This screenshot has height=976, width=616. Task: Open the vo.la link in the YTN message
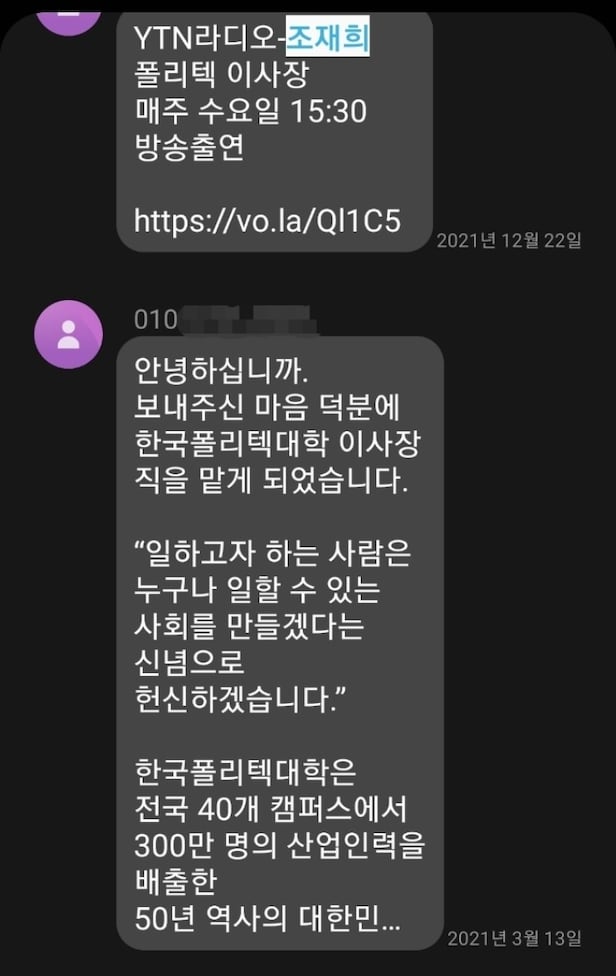[x=267, y=219]
